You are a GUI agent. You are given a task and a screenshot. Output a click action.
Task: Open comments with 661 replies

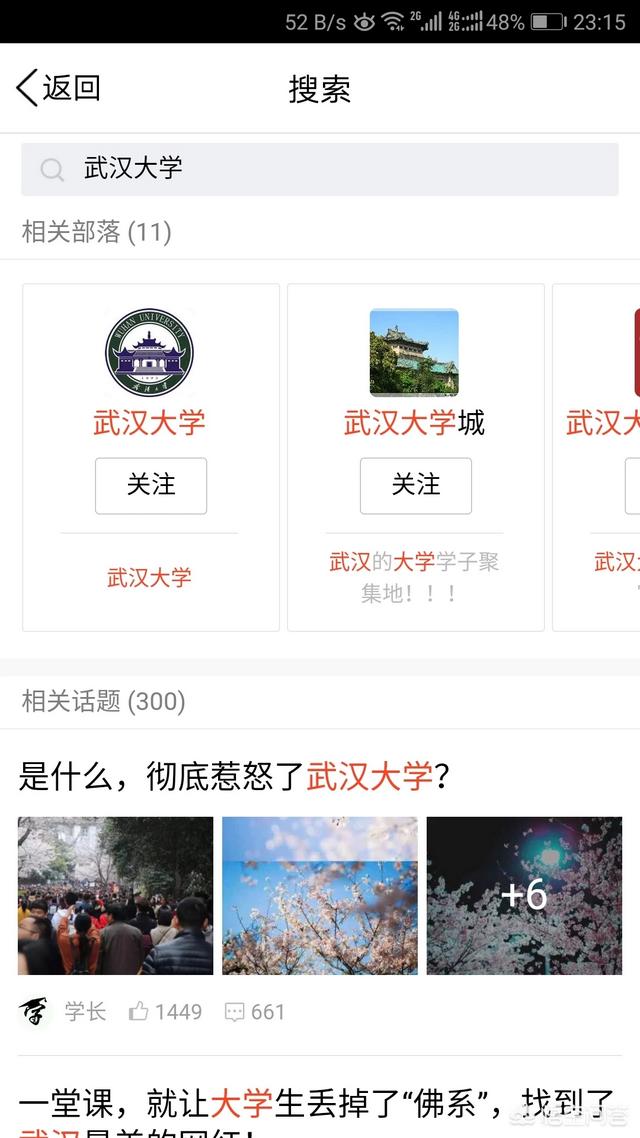click(x=255, y=1012)
